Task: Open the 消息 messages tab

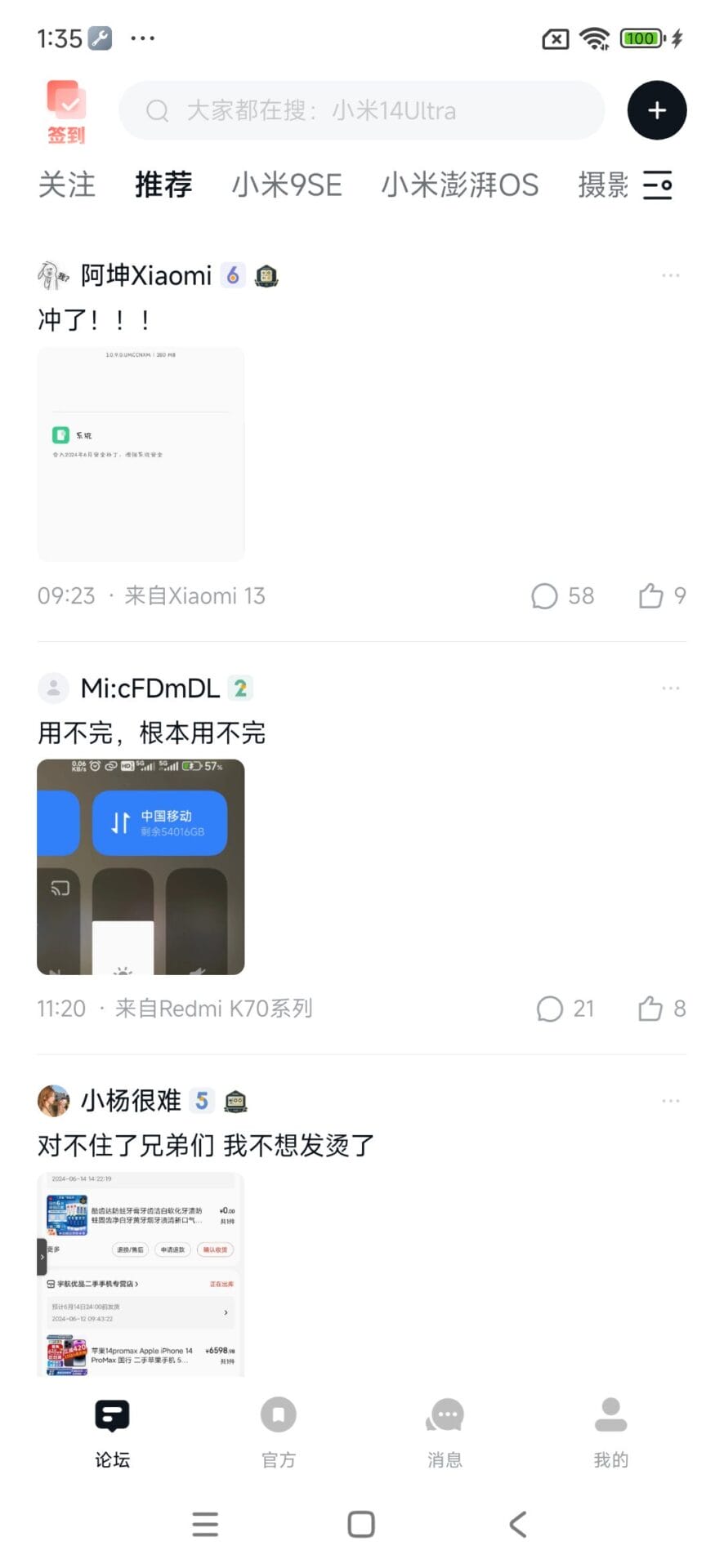Action: [x=445, y=1431]
